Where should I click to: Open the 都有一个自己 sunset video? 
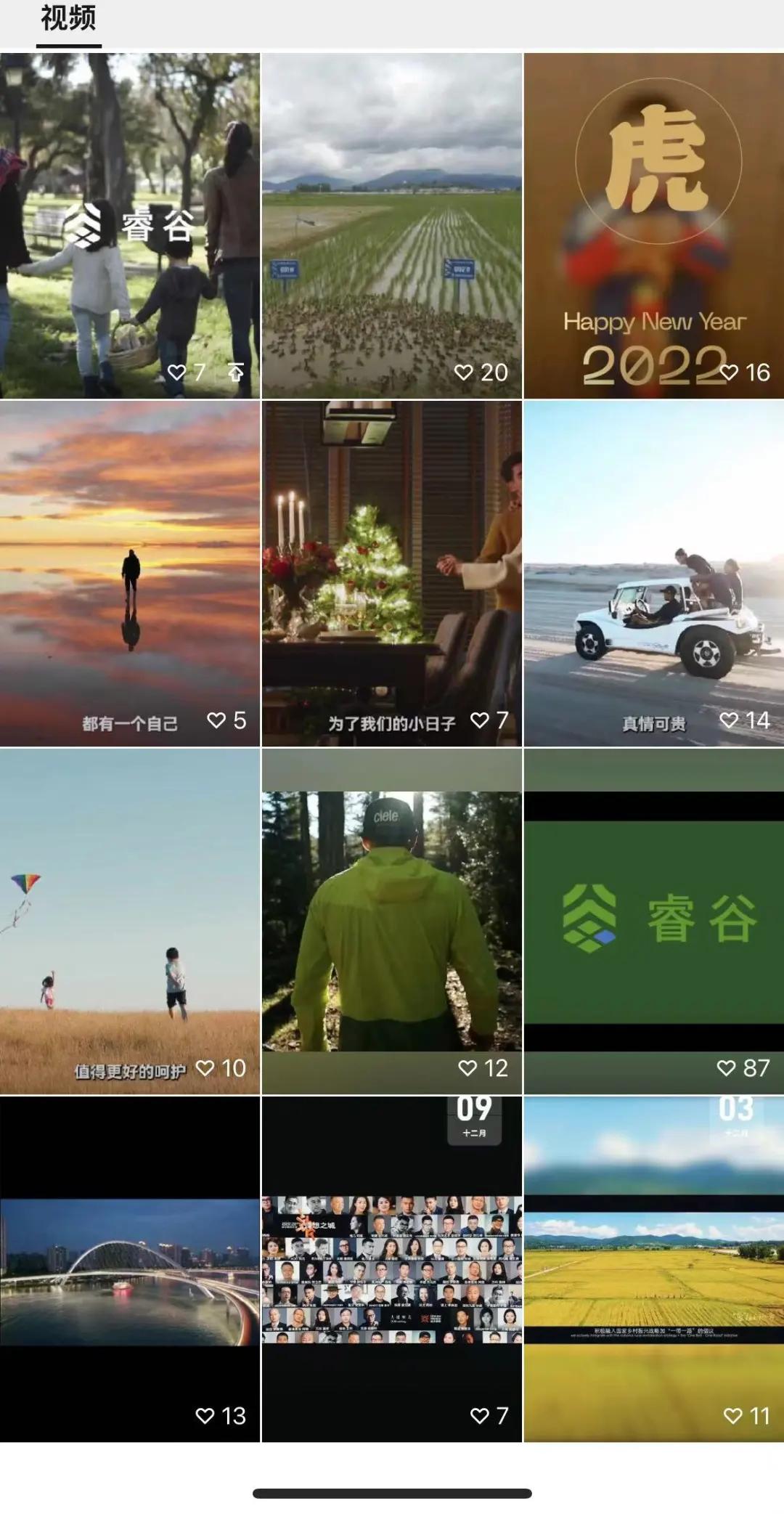pos(130,574)
